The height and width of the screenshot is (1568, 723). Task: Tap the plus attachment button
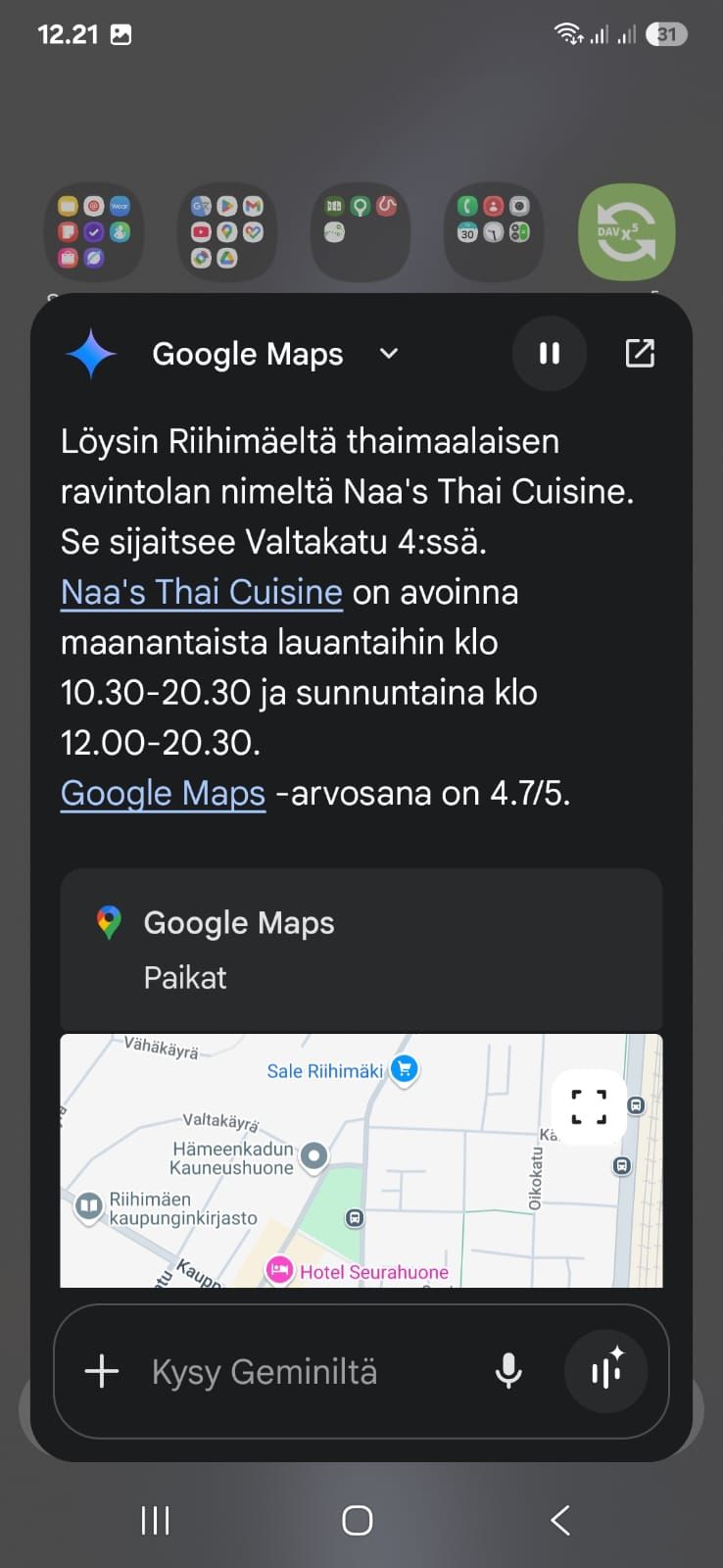102,1371
